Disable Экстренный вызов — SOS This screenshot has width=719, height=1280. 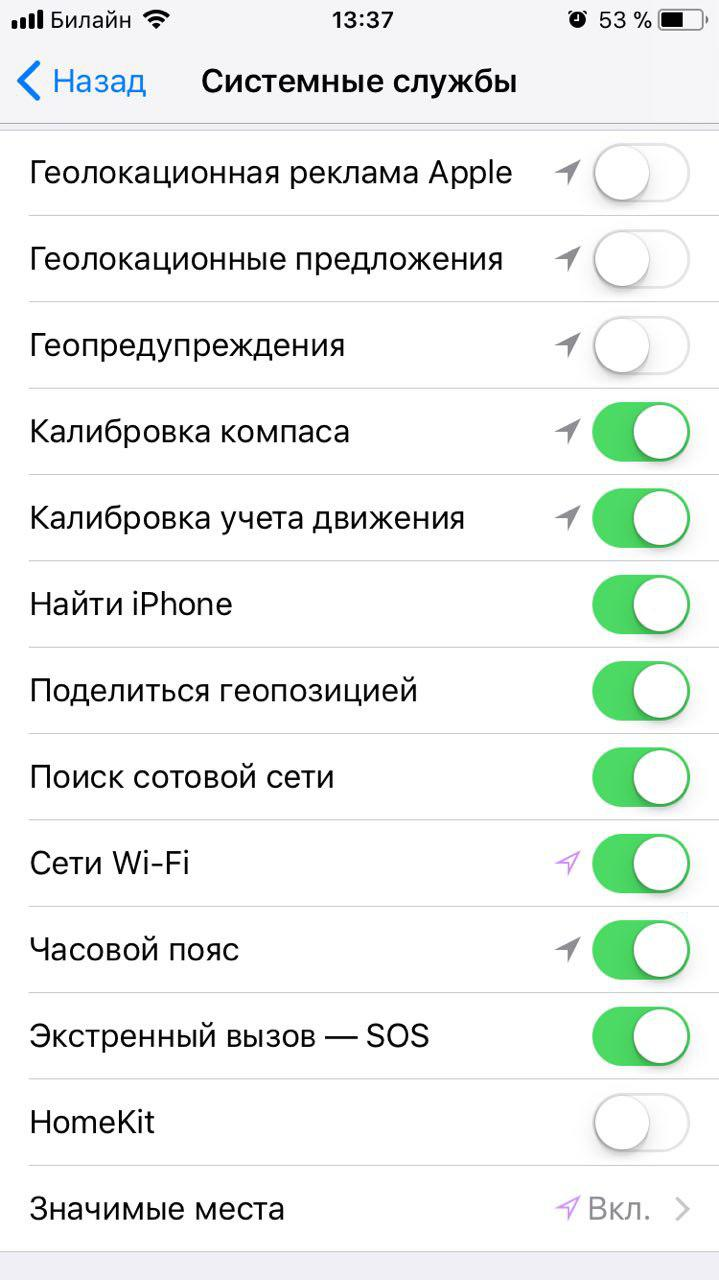[641, 1036]
